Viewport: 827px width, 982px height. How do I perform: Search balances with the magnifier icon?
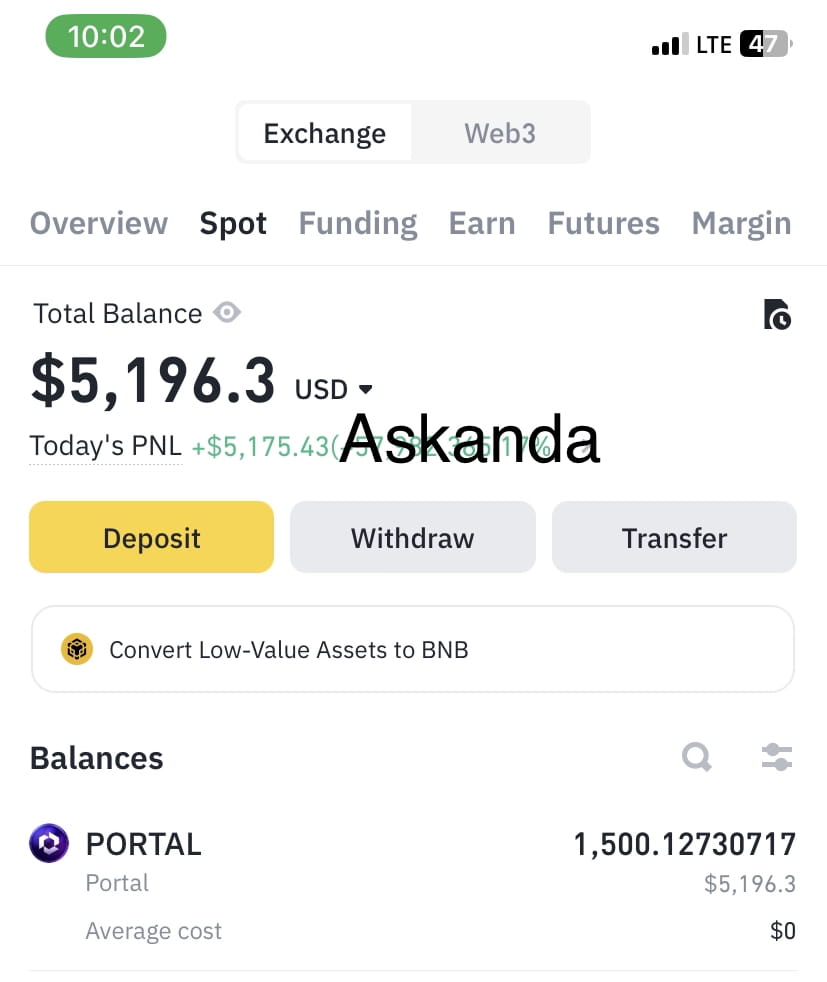click(697, 758)
